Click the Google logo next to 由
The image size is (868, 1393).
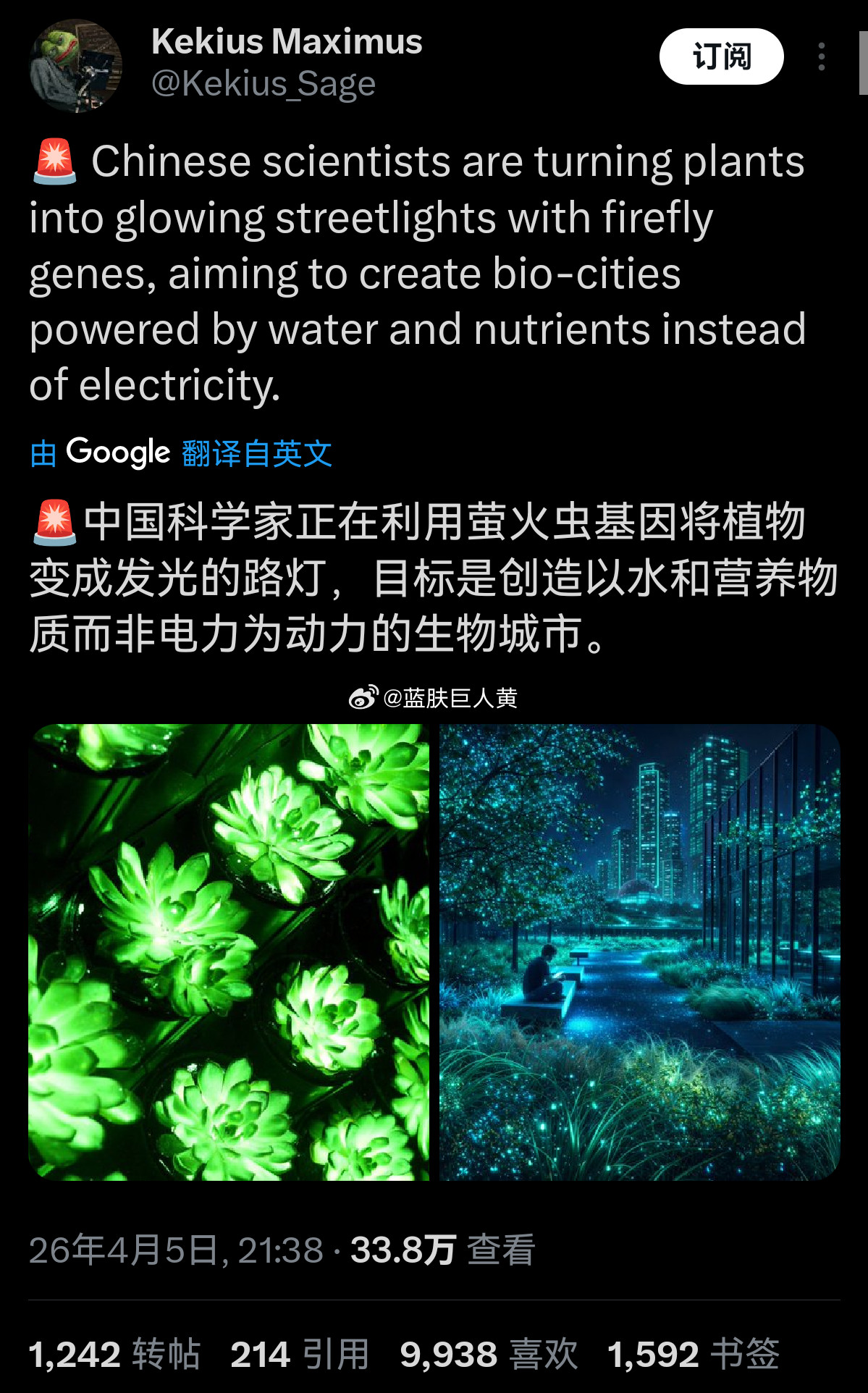click(x=119, y=453)
